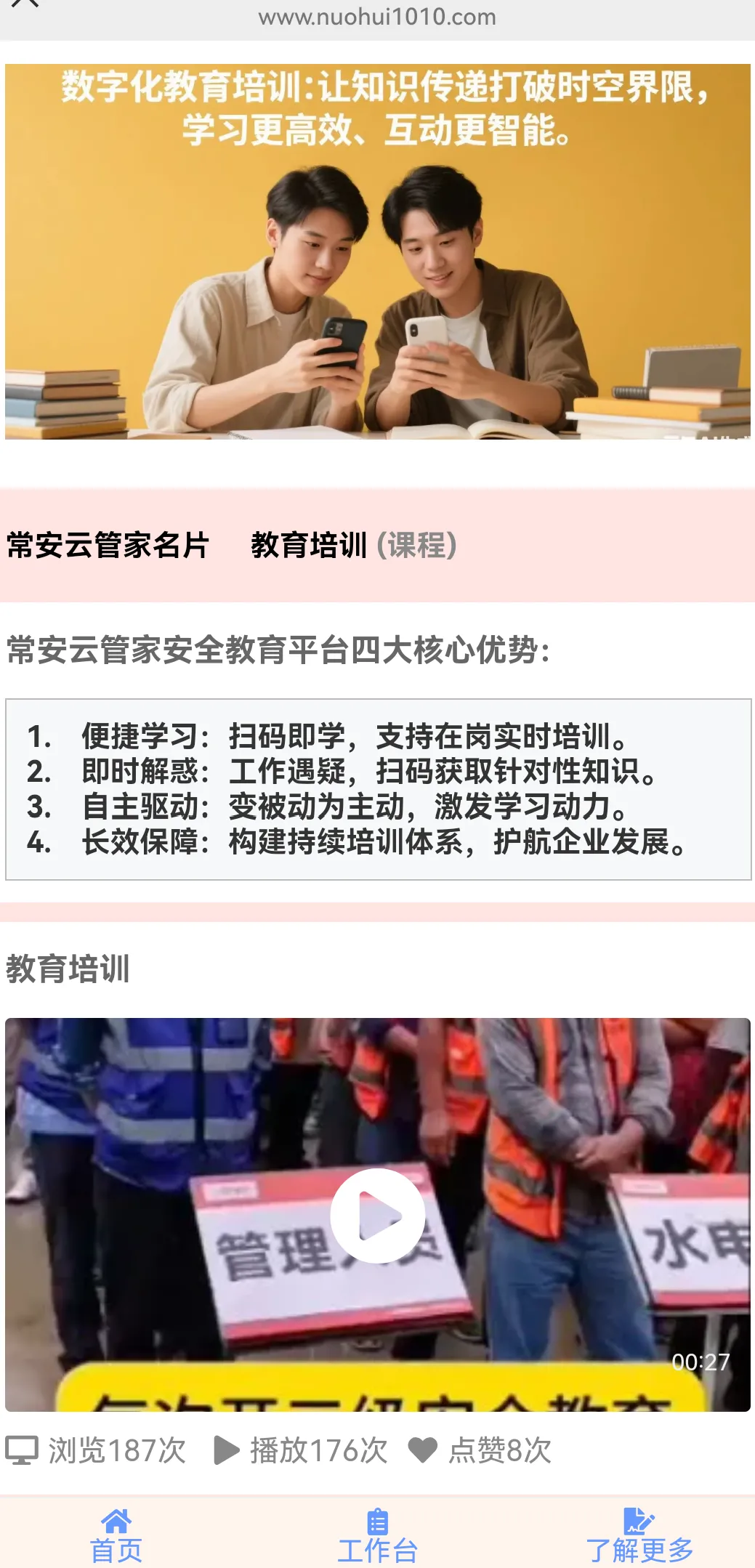This screenshot has height=1568, width=755.
Task: Like the video via 点赞 heart
Action: click(x=423, y=1450)
